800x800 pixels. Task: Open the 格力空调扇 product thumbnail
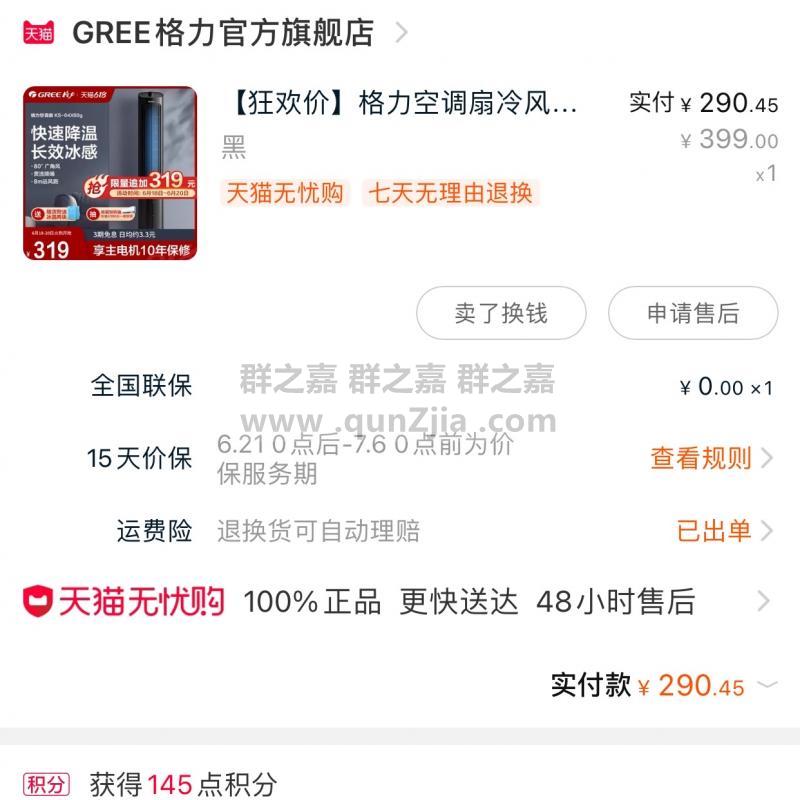tap(110, 174)
